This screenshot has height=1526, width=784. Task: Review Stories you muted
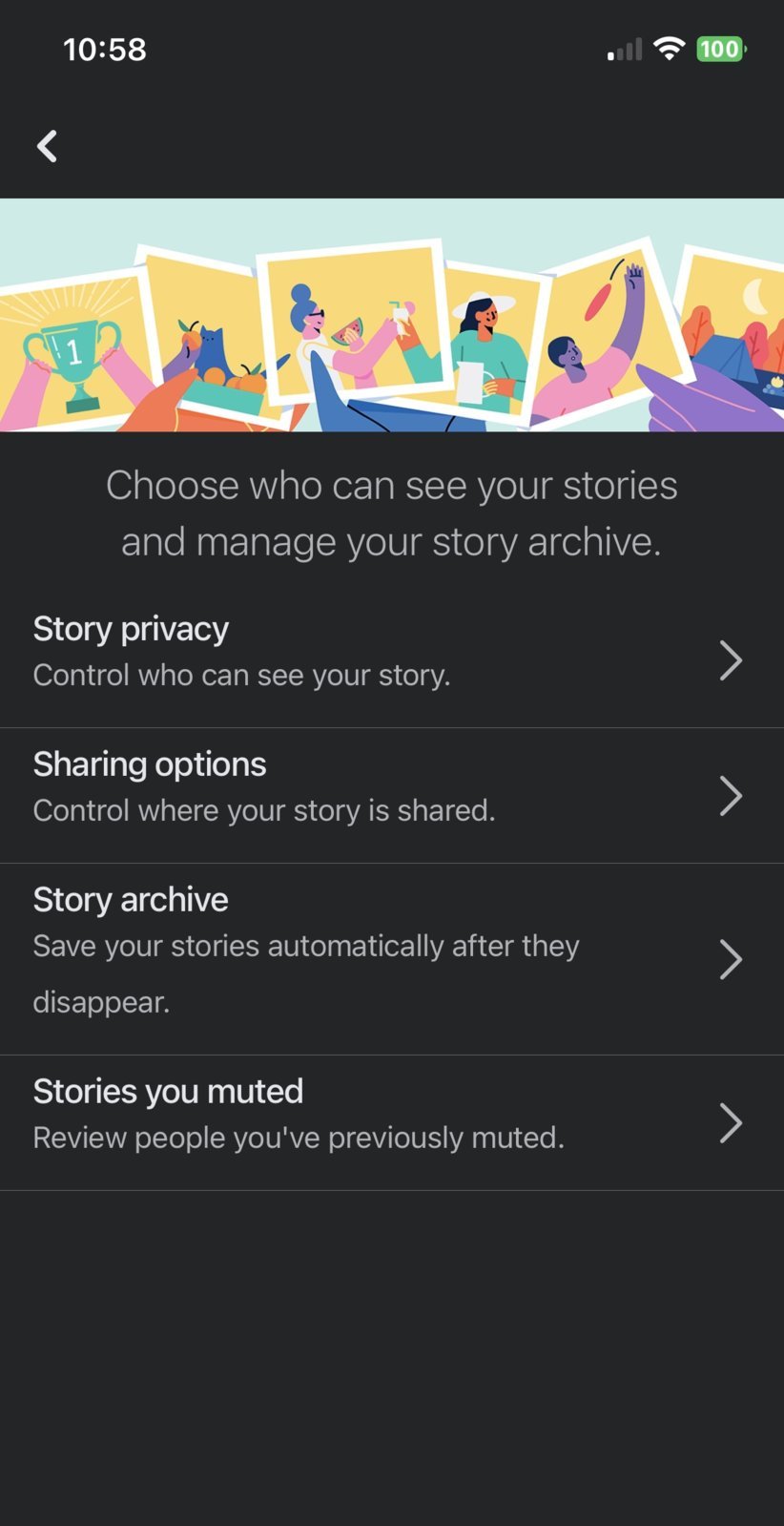(391, 1121)
